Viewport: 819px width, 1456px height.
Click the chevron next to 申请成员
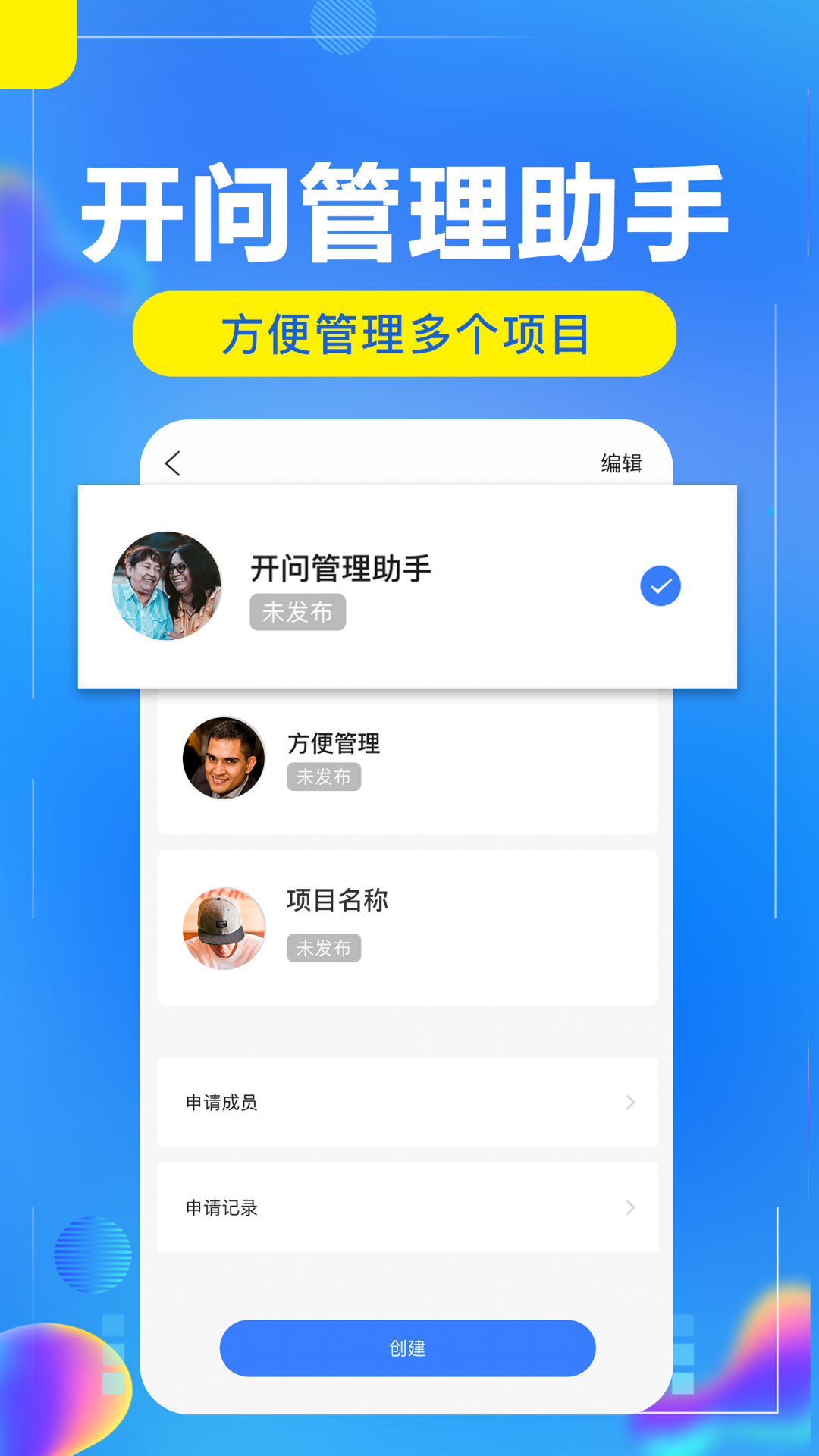[632, 1103]
